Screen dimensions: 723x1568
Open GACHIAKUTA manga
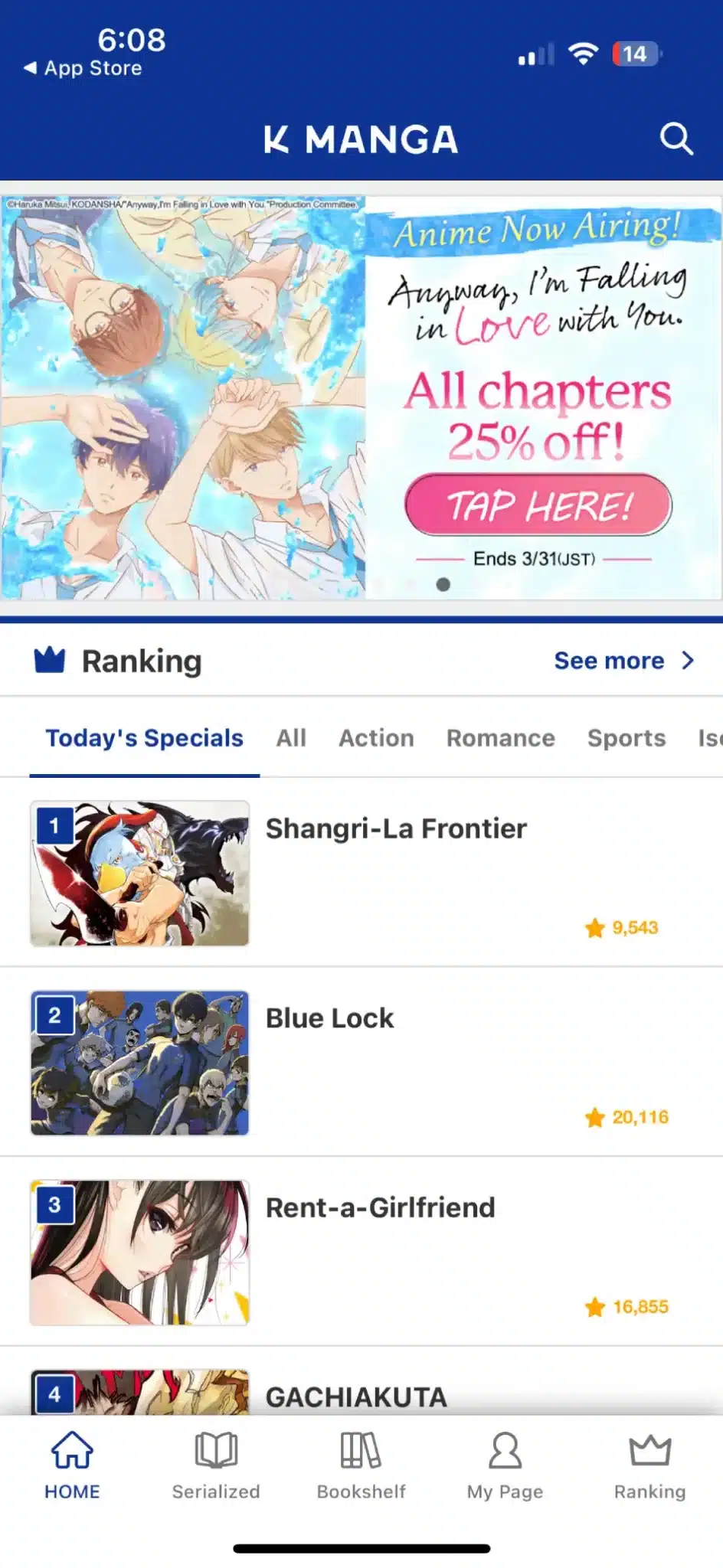tap(355, 1395)
